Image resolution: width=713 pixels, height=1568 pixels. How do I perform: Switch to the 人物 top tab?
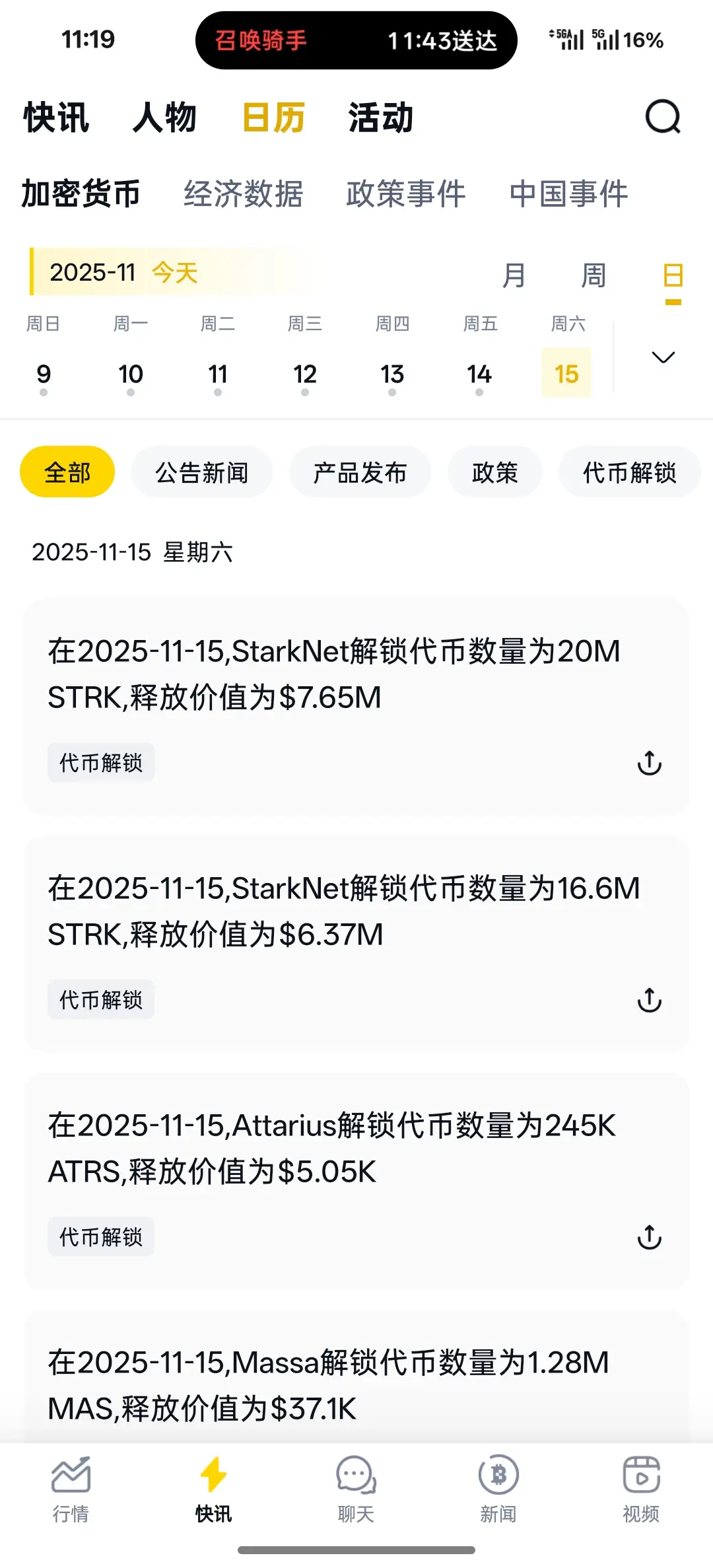pyautogui.click(x=164, y=118)
